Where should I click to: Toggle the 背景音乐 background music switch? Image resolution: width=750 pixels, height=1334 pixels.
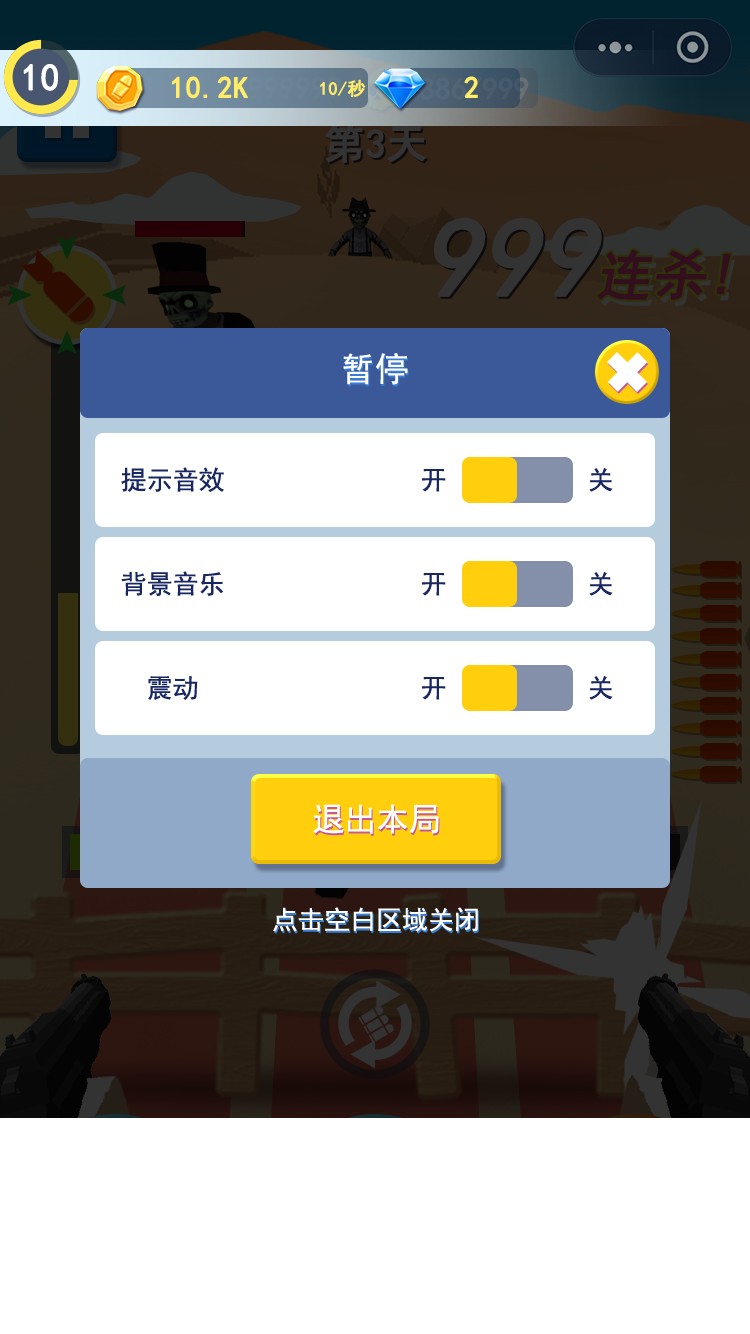(517, 584)
